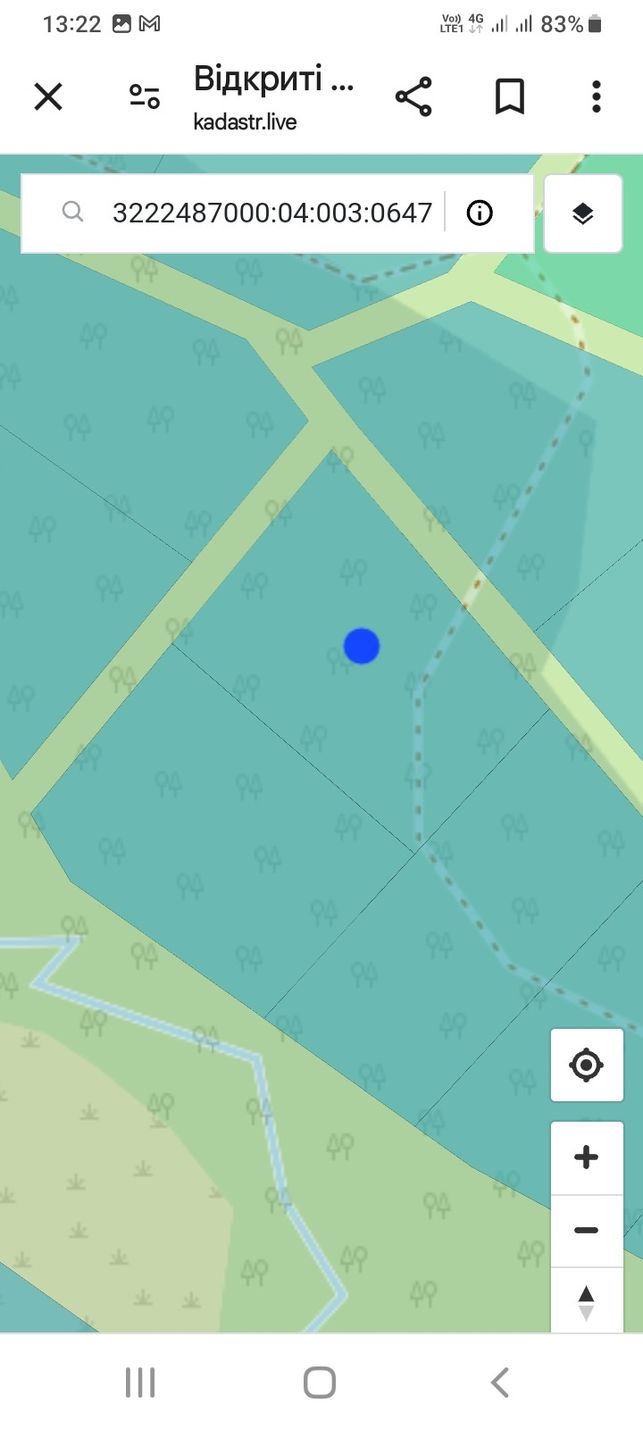The image size is (643, 1429).
Task: Open the site settings icon
Action: [x=144, y=96]
